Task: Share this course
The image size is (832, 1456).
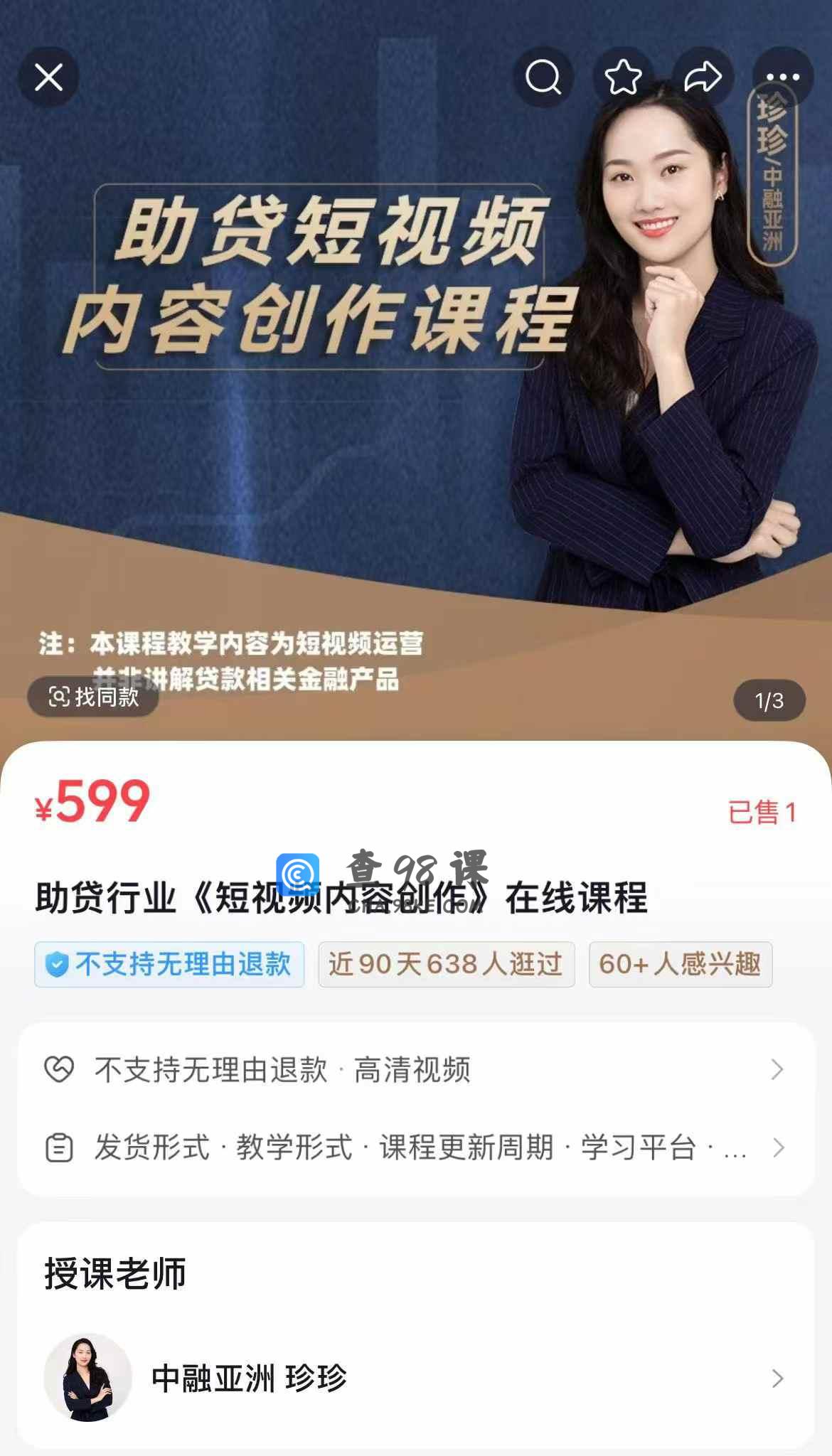Action: pos(703,77)
